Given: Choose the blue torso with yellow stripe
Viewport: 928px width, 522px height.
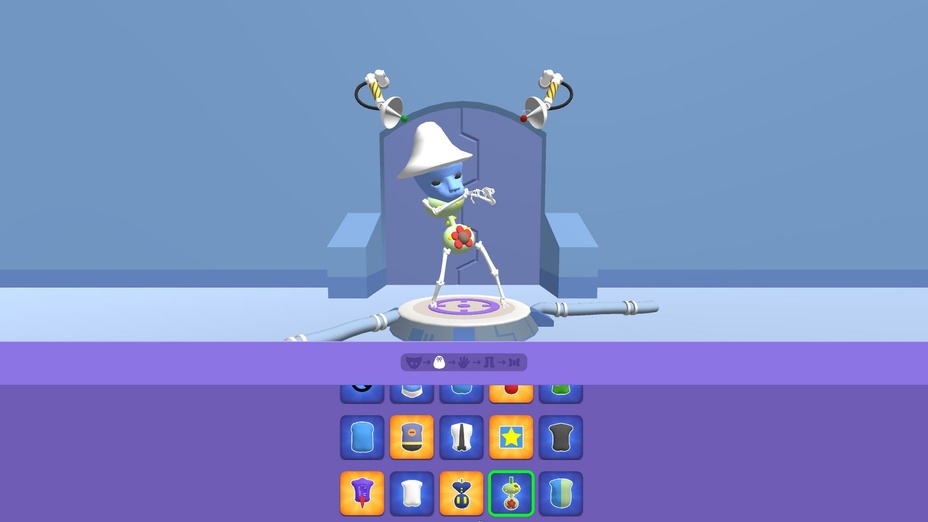Looking at the screenshot, I should [x=412, y=437].
